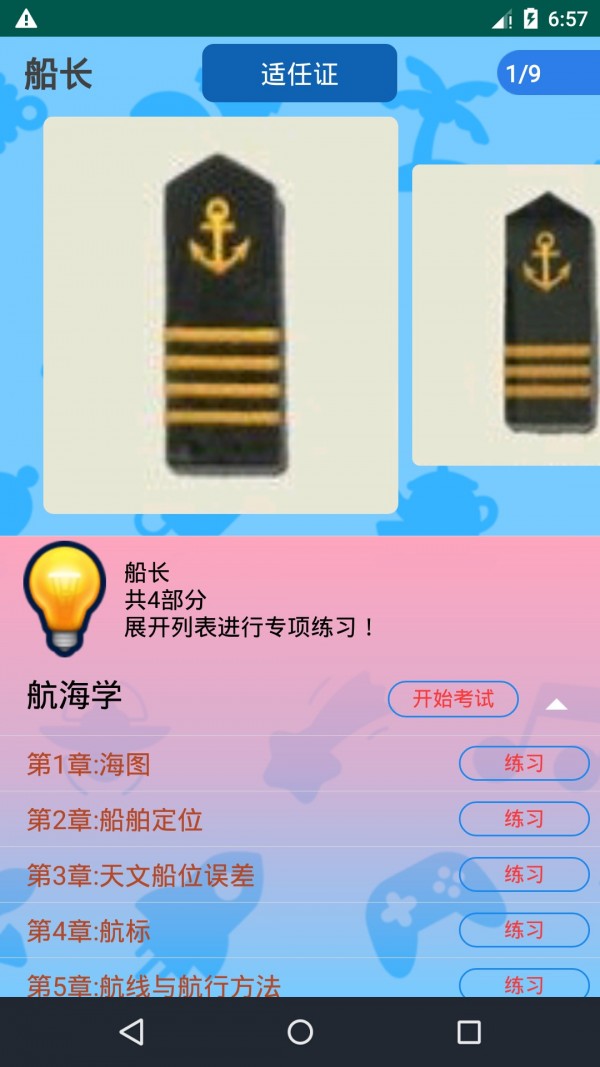Viewport: 600px width, 1067px height.
Task: Open recent apps from the navigation bar
Action: click(x=468, y=1032)
